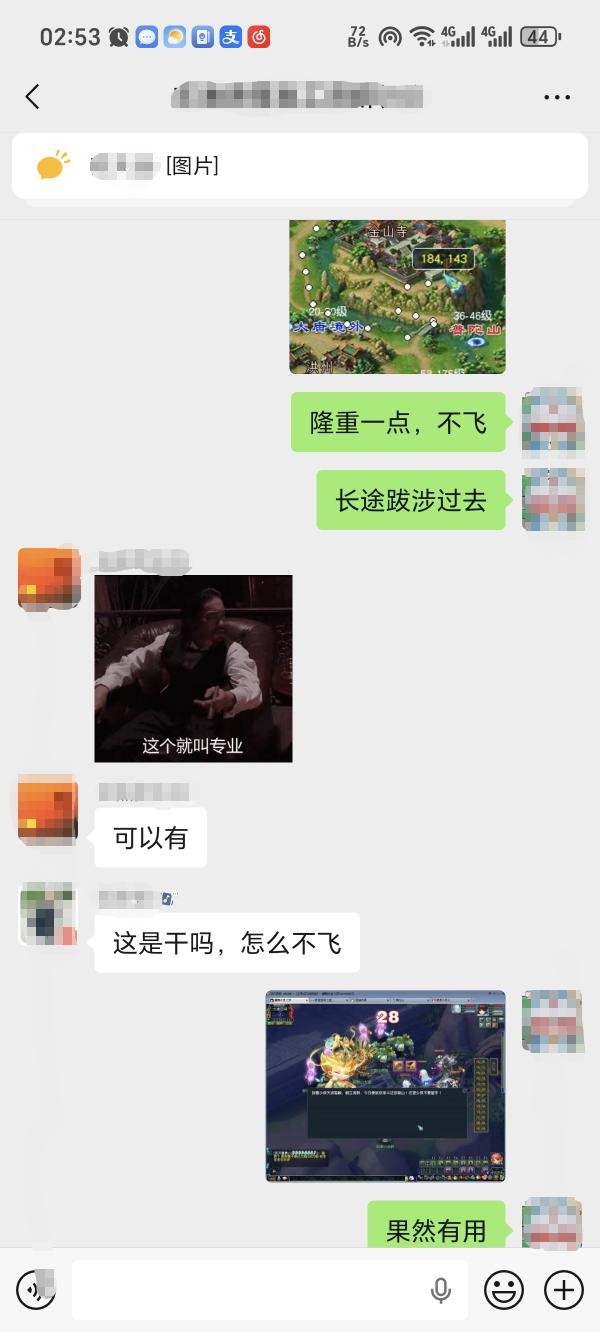This screenshot has height=1332, width=600.
Task: Open the chat info three-dot menu
Action: coord(556,97)
